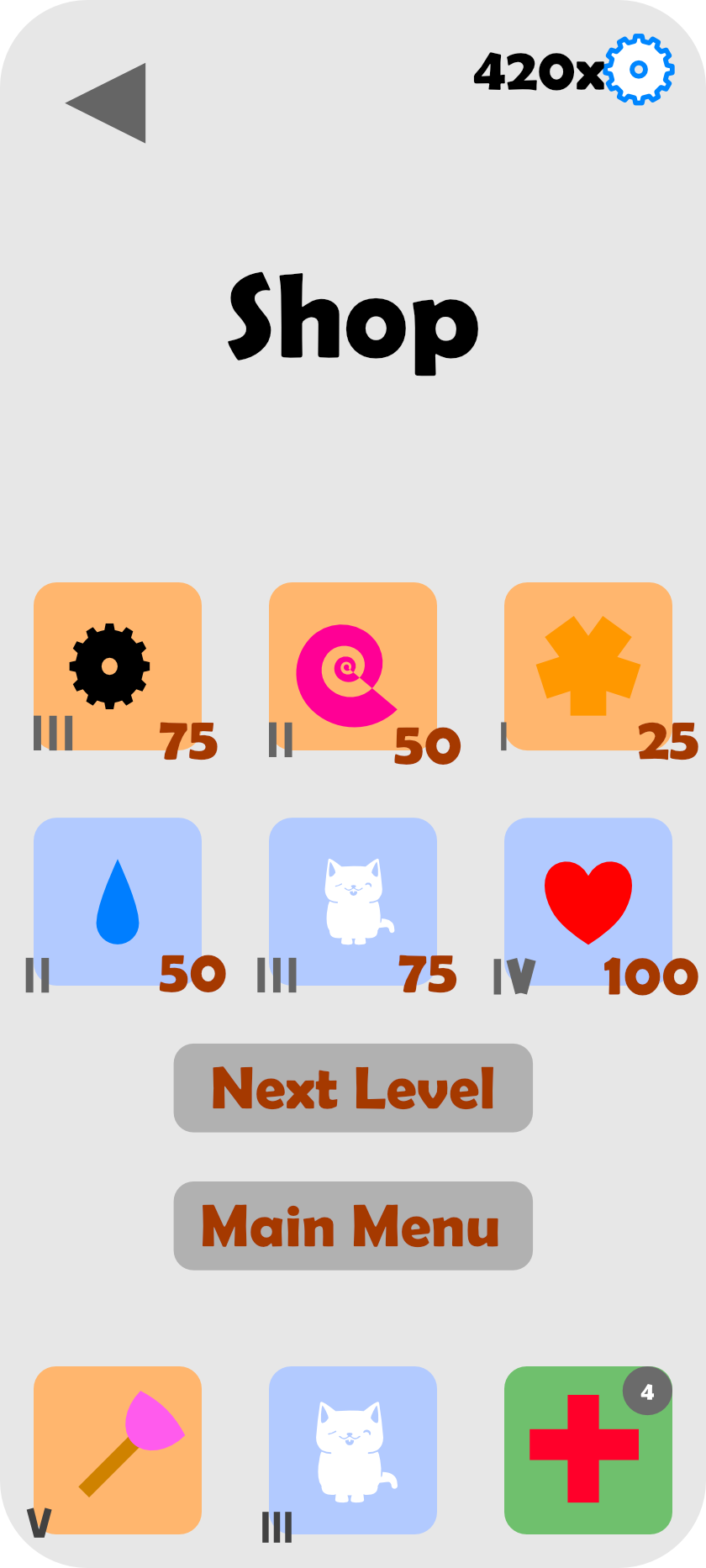Image resolution: width=706 pixels, height=1568 pixels.
Task: Purchase the red heart for 100
Action: [x=588, y=902]
